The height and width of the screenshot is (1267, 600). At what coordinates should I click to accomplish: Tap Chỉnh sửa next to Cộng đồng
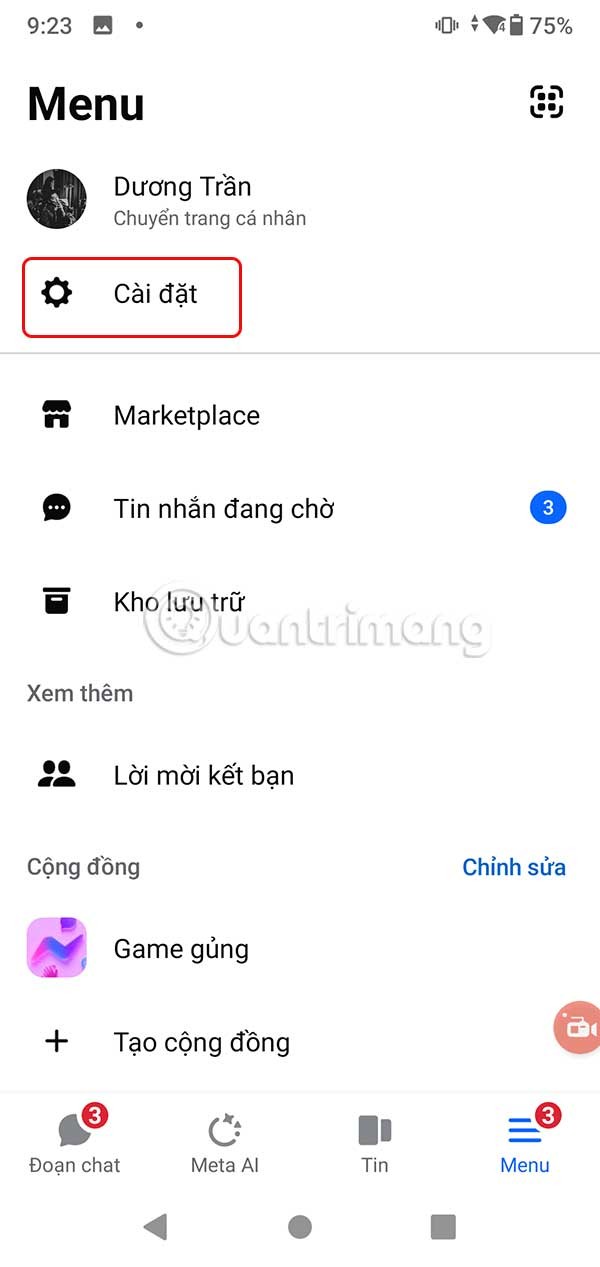tap(514, 867)
